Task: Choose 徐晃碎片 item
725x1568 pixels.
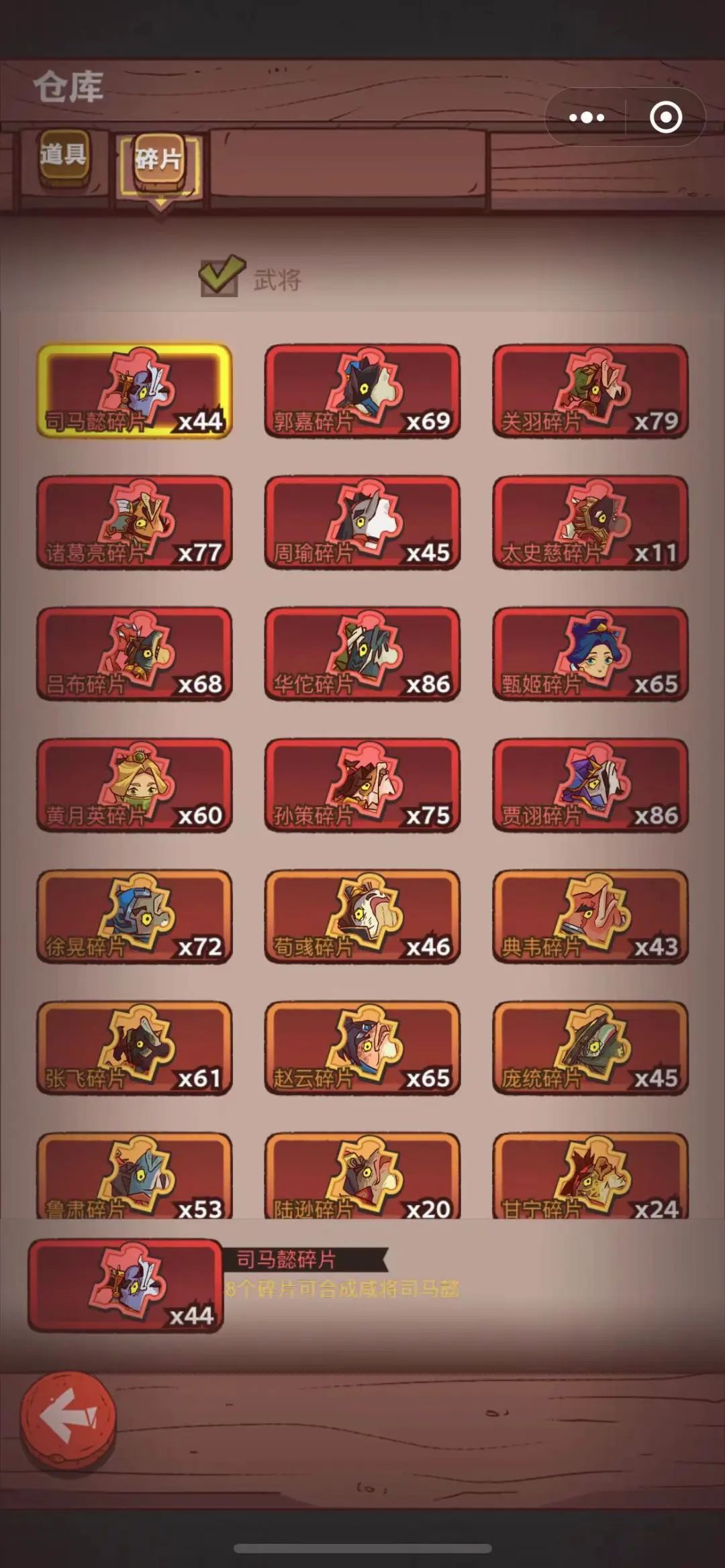Action: point(134,917)
